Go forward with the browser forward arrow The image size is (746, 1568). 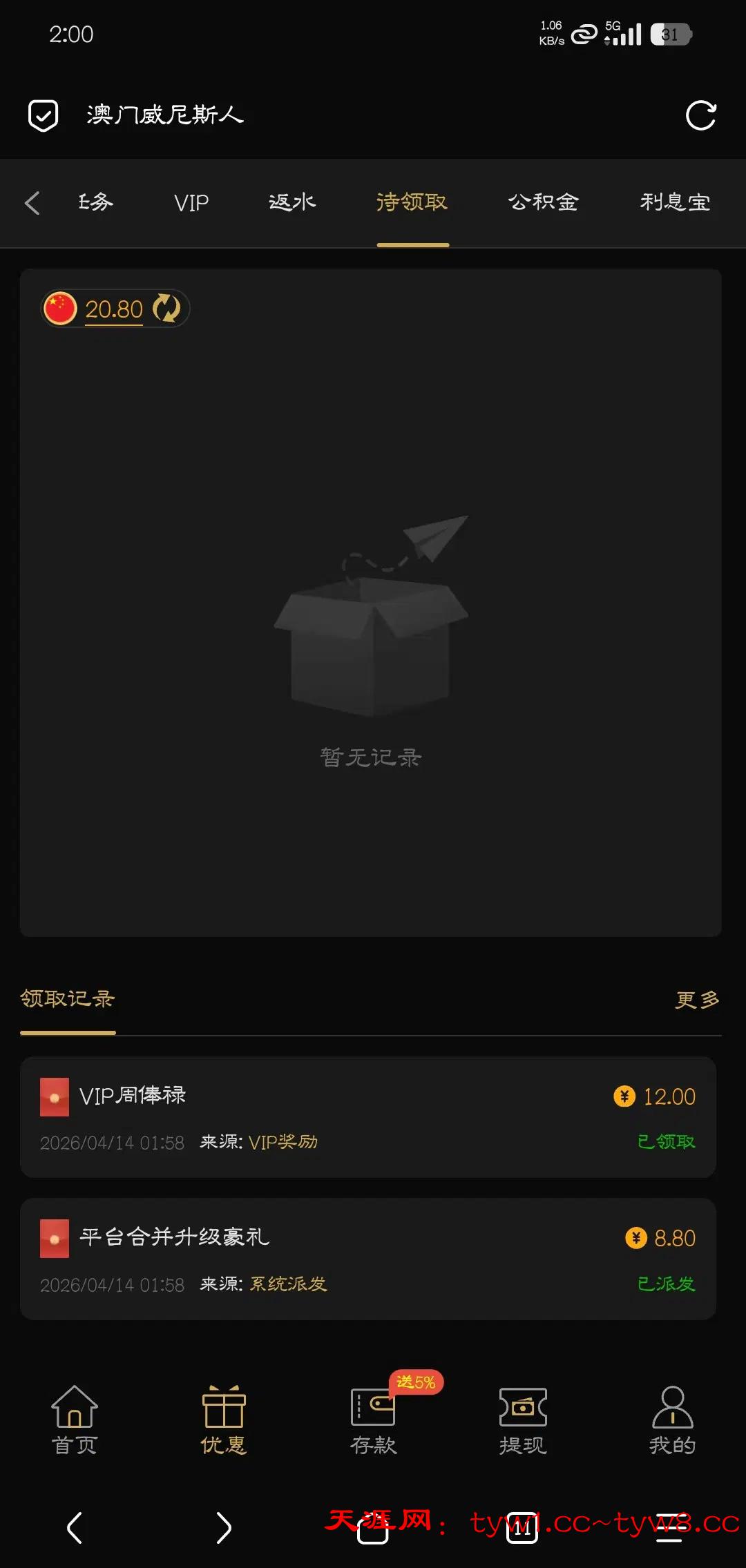coord(223,1527)
